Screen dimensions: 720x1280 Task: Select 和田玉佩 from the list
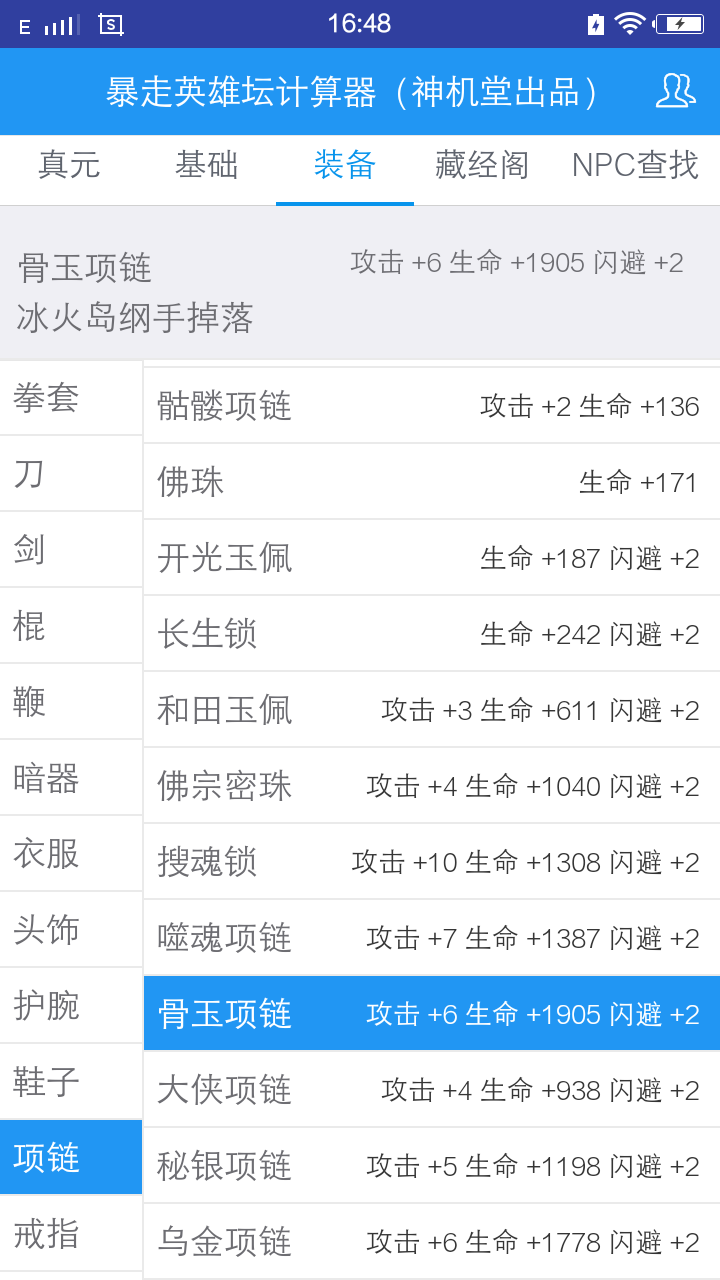point(432,710)
